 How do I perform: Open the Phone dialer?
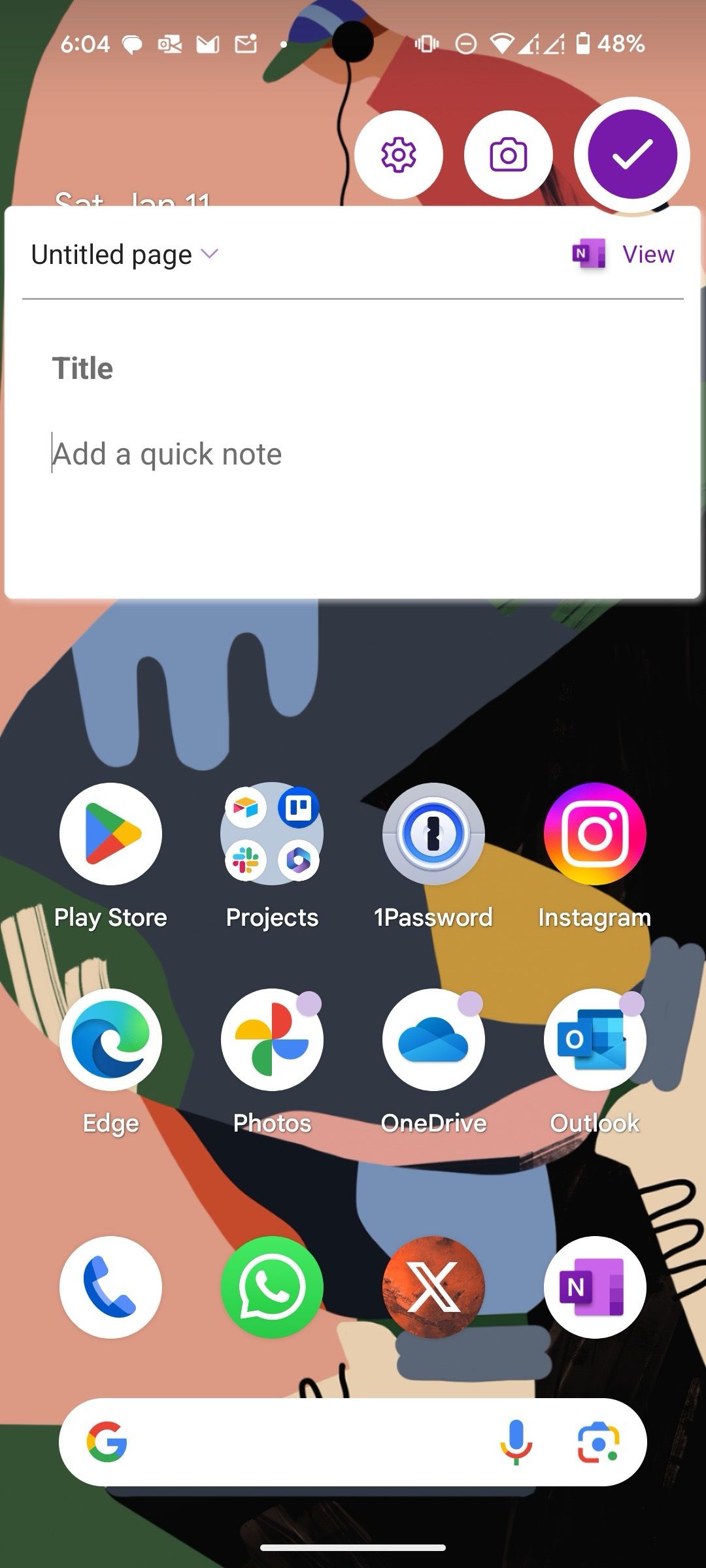pos(110,1286)
